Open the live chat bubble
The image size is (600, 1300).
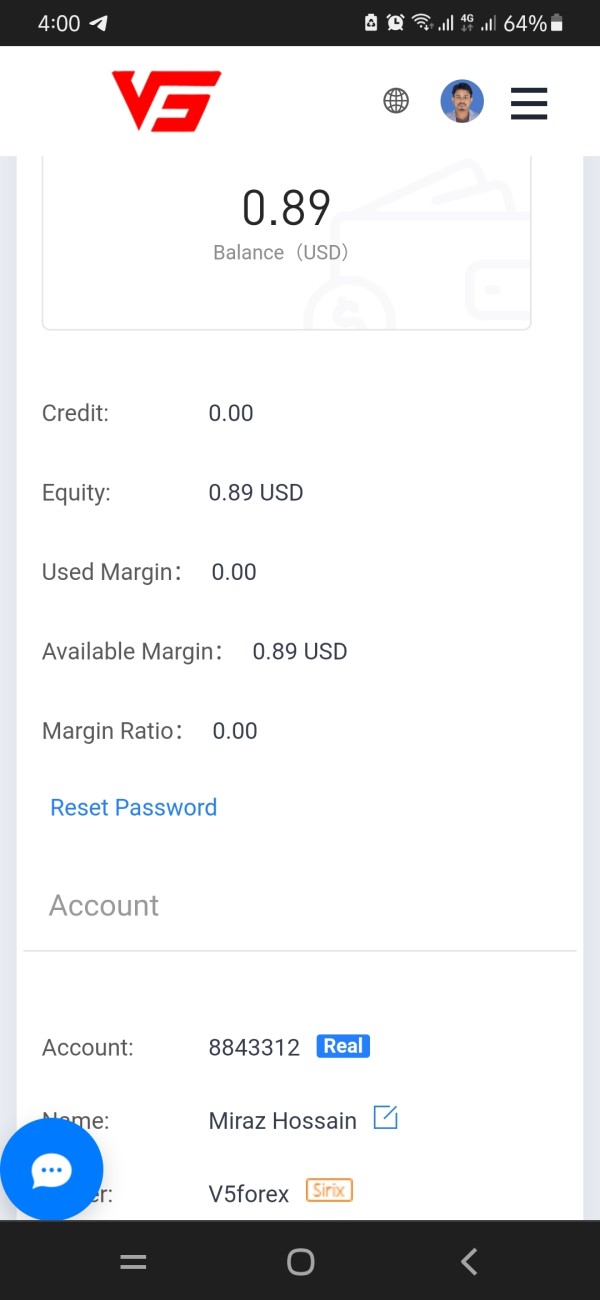[x=52, y=1170]
